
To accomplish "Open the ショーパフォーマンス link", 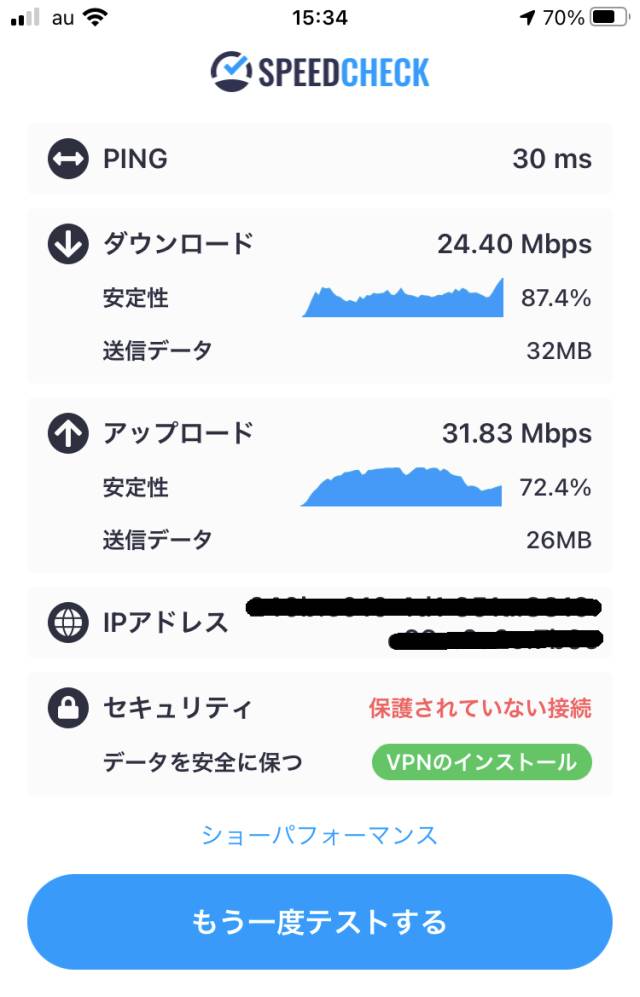I will point(319,835).
